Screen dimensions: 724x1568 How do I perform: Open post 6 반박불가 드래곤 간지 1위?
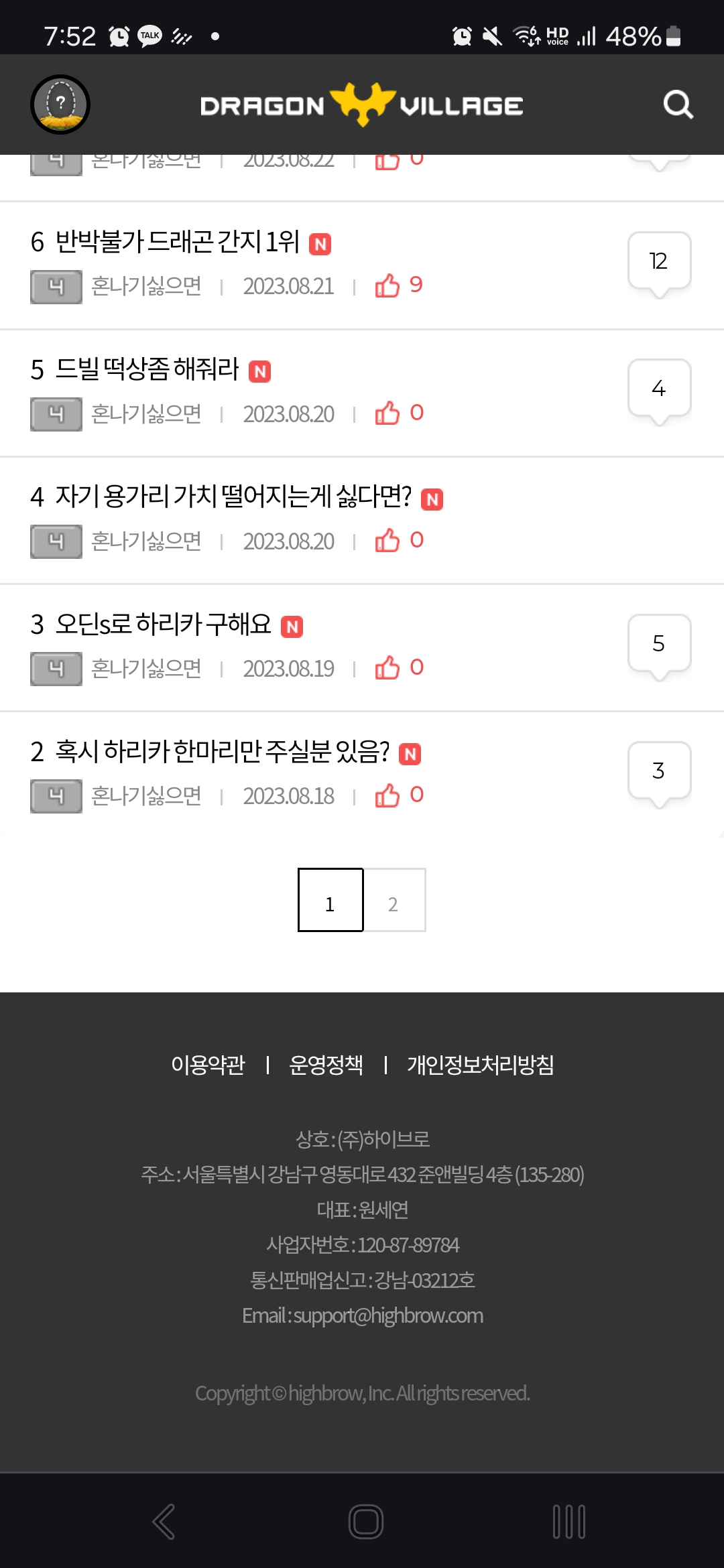point(177,242)
